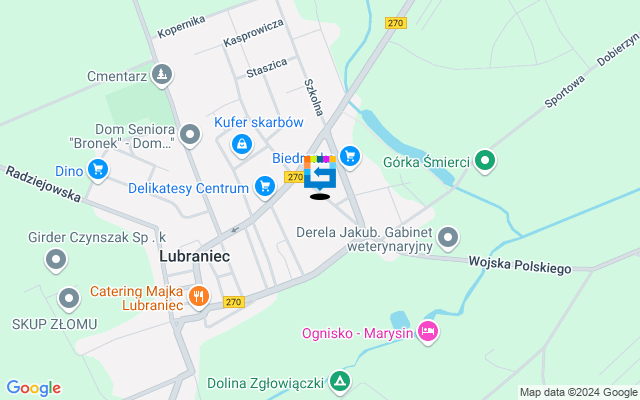The width and height of the screenshot is (640, 400).
Task: Tap the Dom Seniora Bronek marker
Action: pos(190,133)
